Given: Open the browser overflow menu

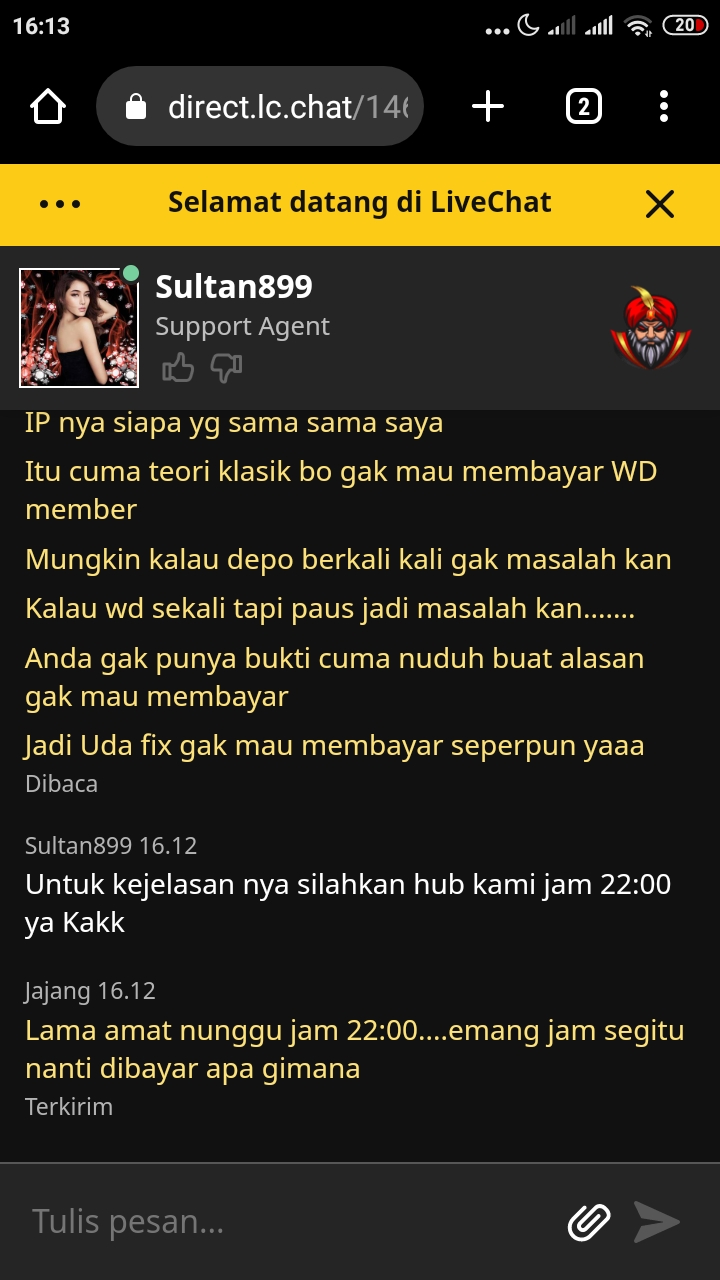Looking at the screenshot, I should point(664,106).
